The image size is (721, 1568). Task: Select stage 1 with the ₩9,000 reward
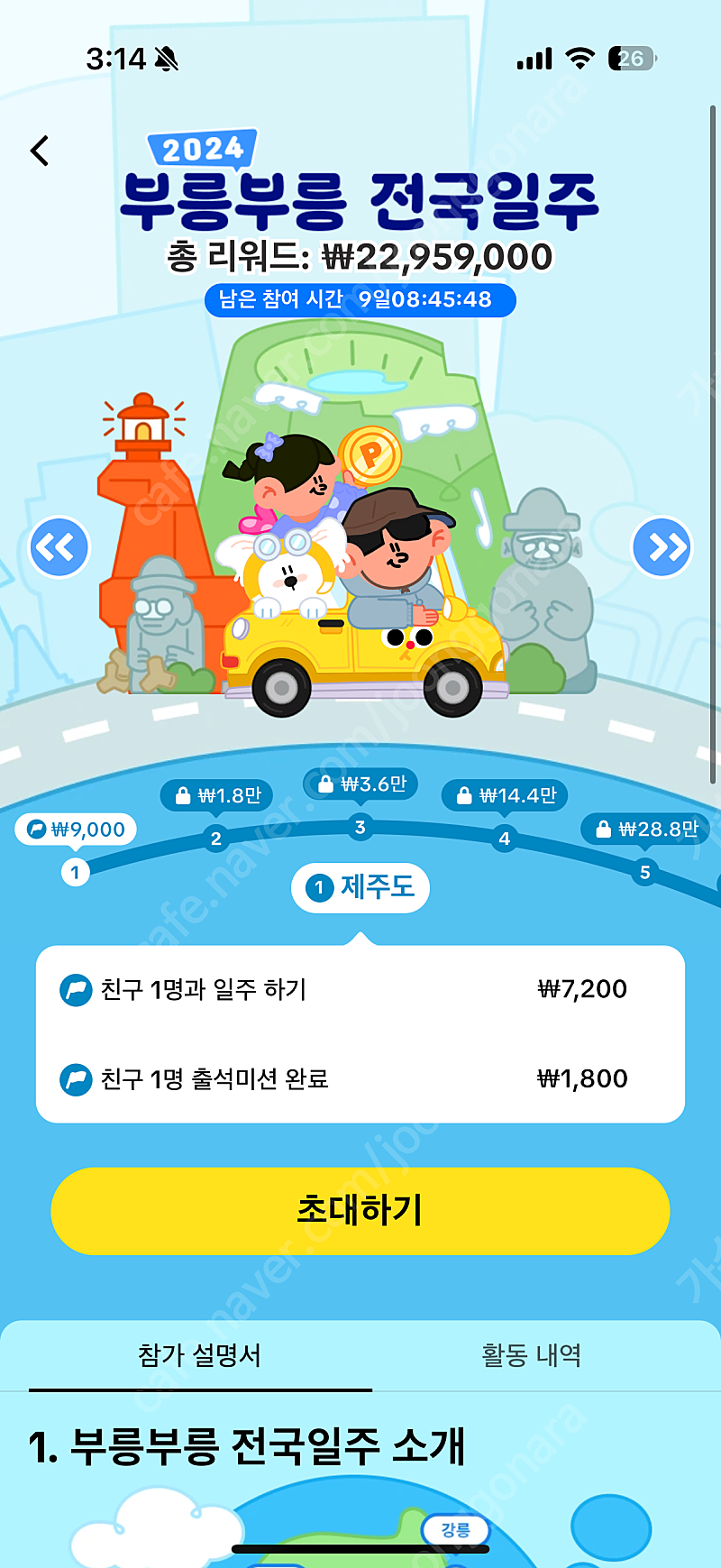pos(76,872)
